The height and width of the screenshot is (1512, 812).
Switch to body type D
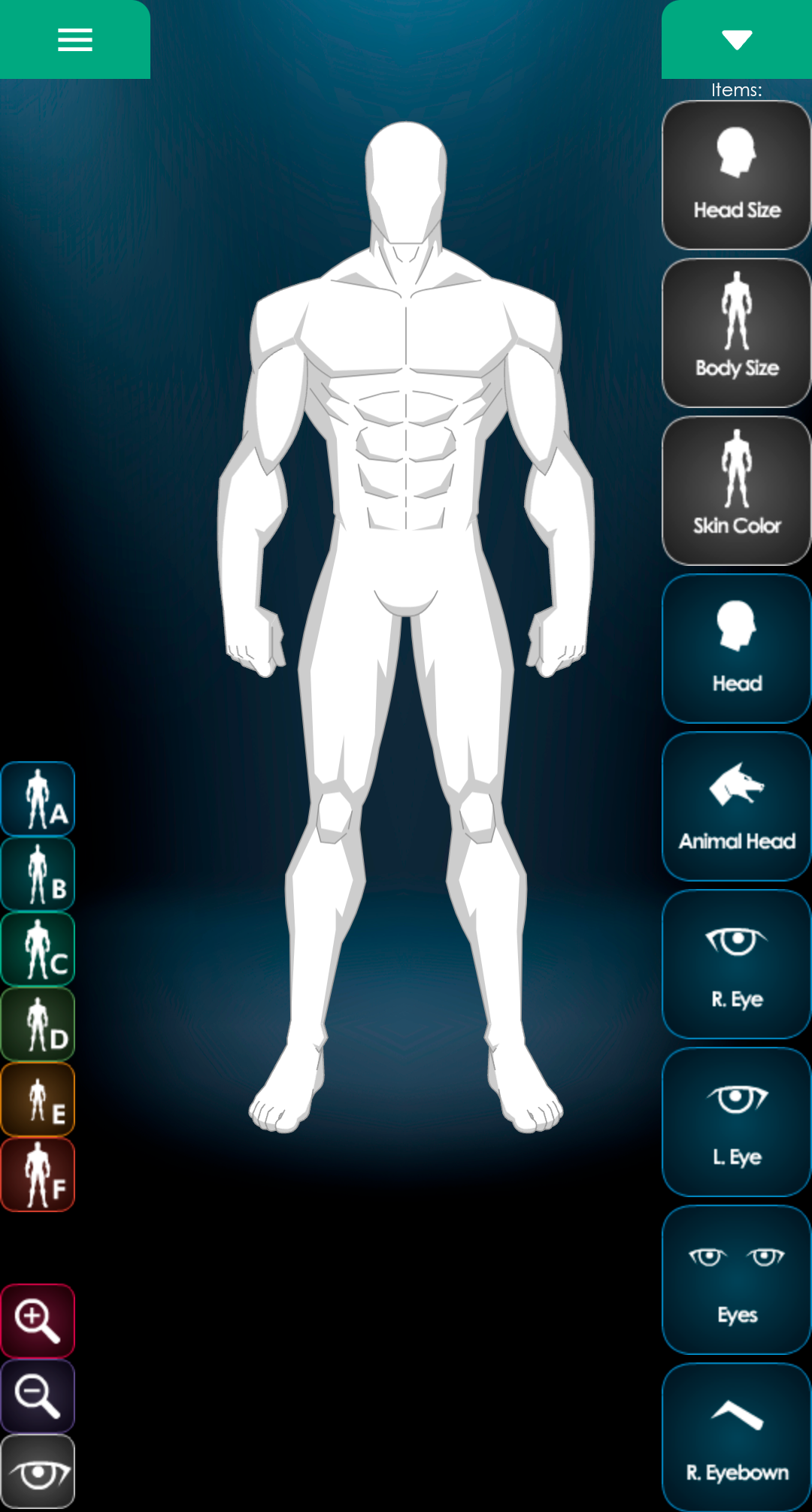click(x=38, y=1024)
